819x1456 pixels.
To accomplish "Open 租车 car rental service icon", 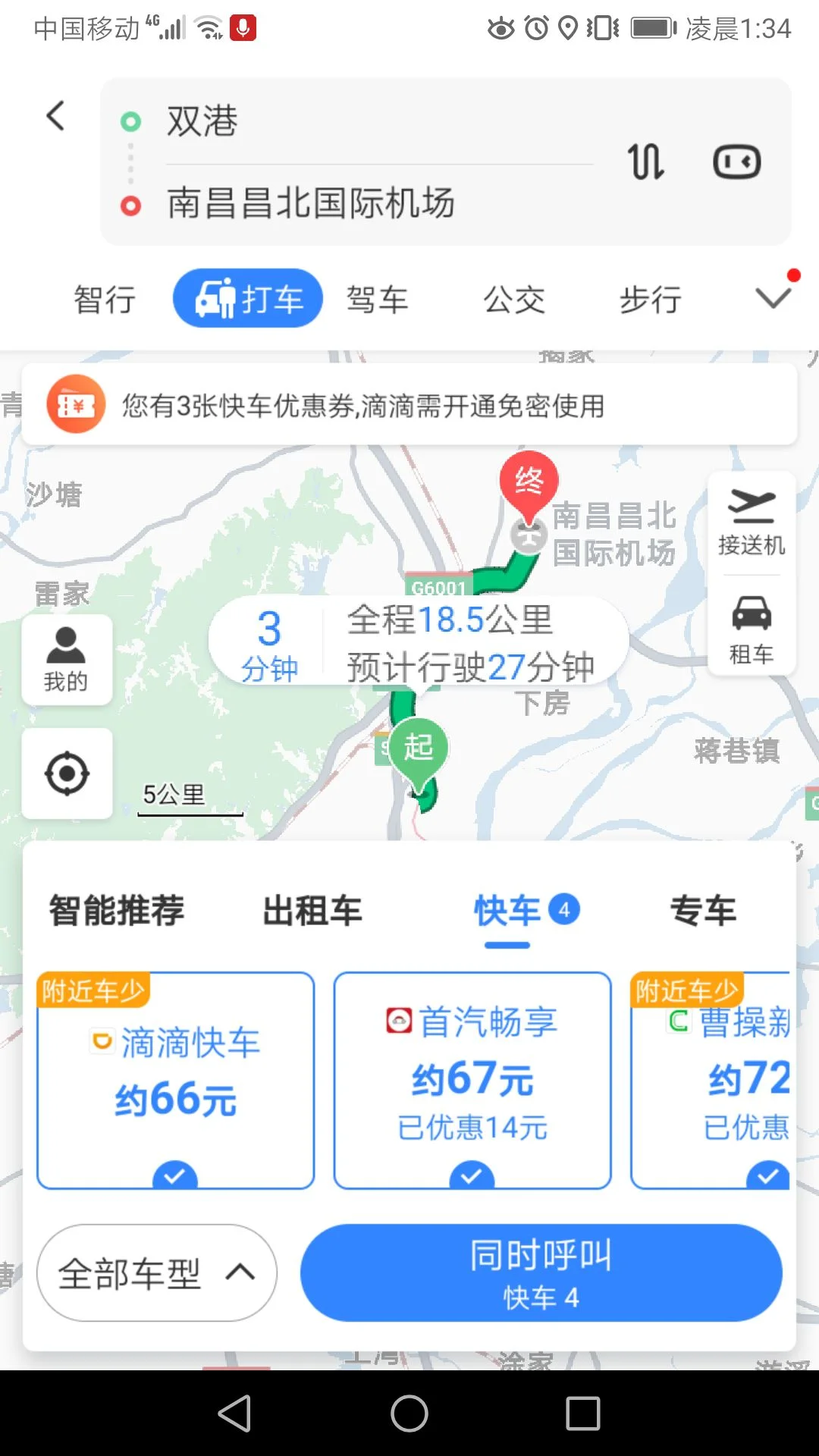I will (751, 629).
